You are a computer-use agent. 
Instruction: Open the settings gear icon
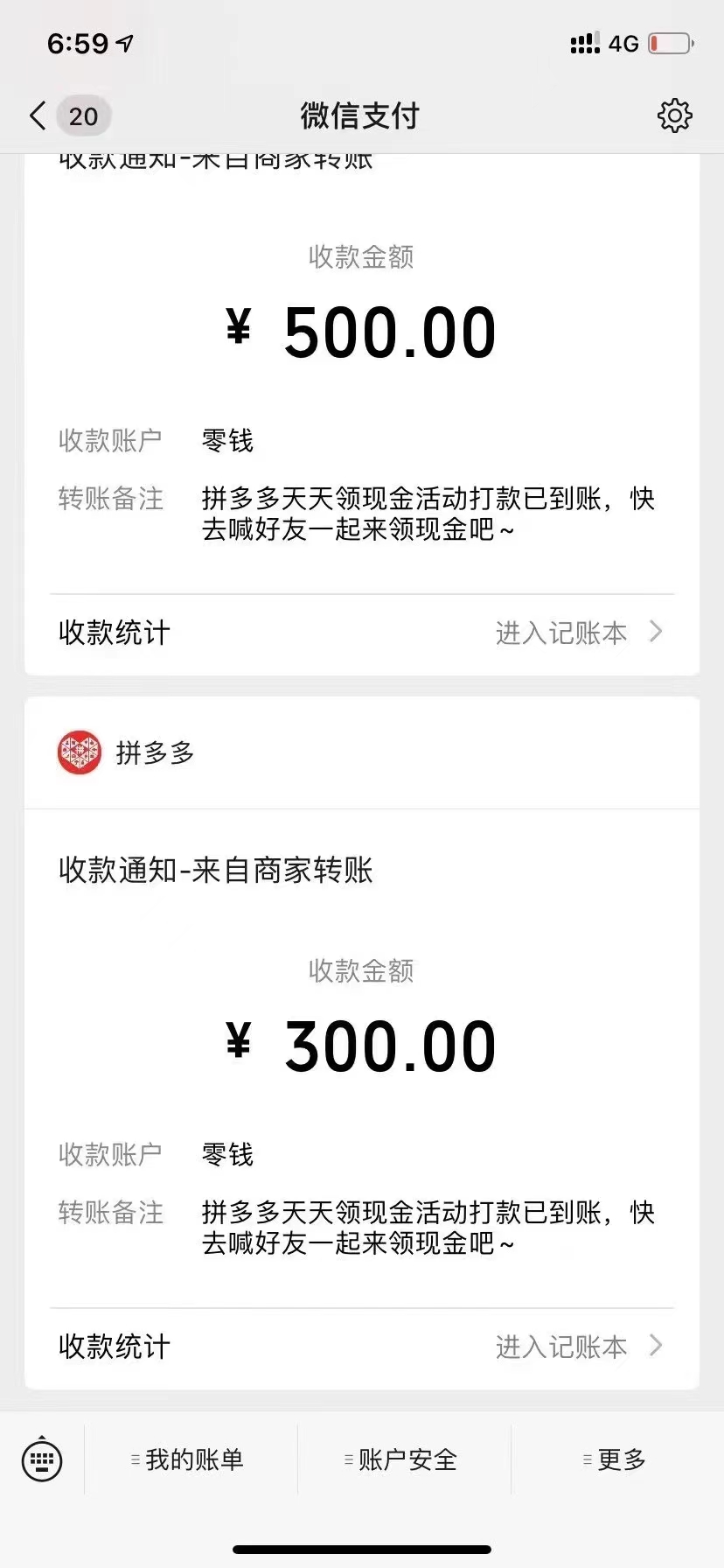click(674, 115)
